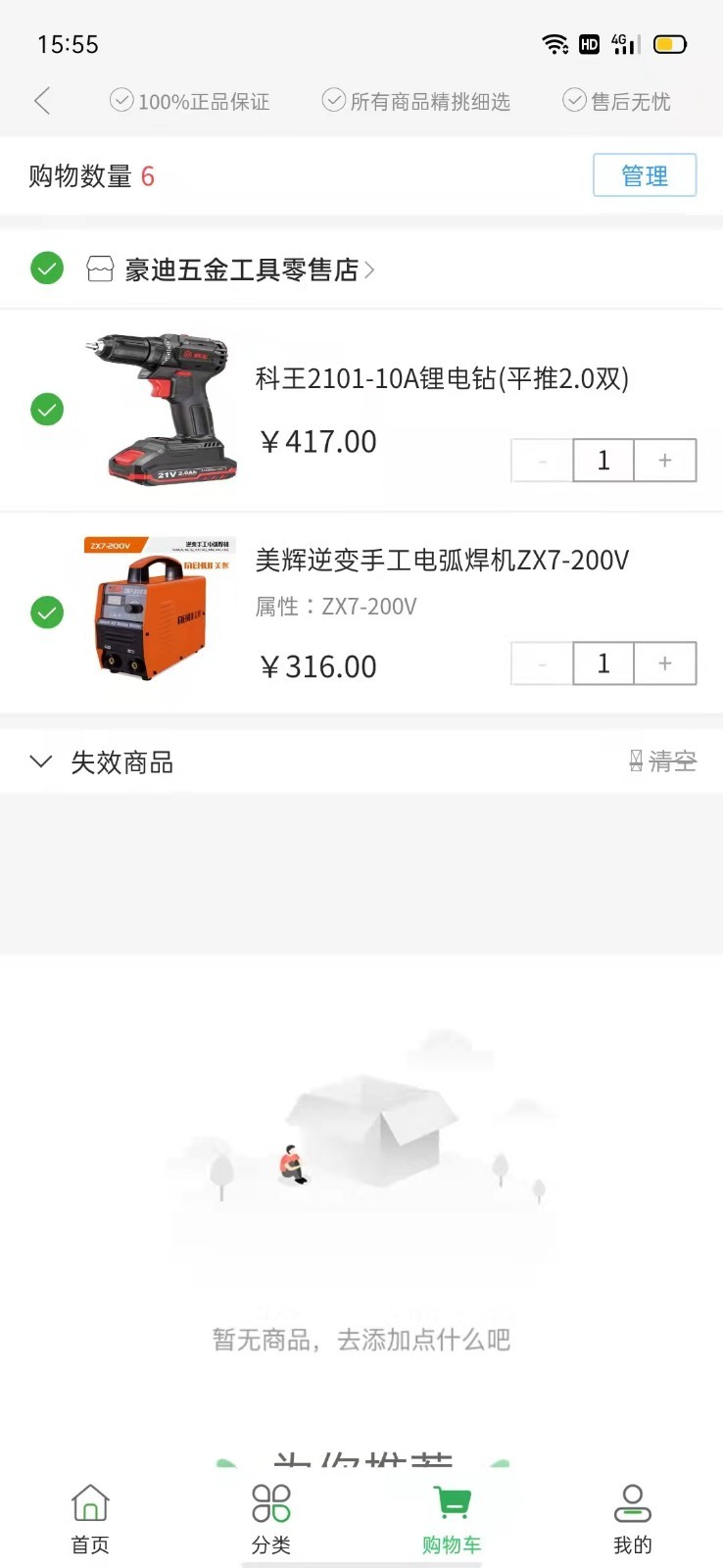723x1568 pixels.
Task: Open the 购物车 cart icon
Action: [x=451, y=1500]
